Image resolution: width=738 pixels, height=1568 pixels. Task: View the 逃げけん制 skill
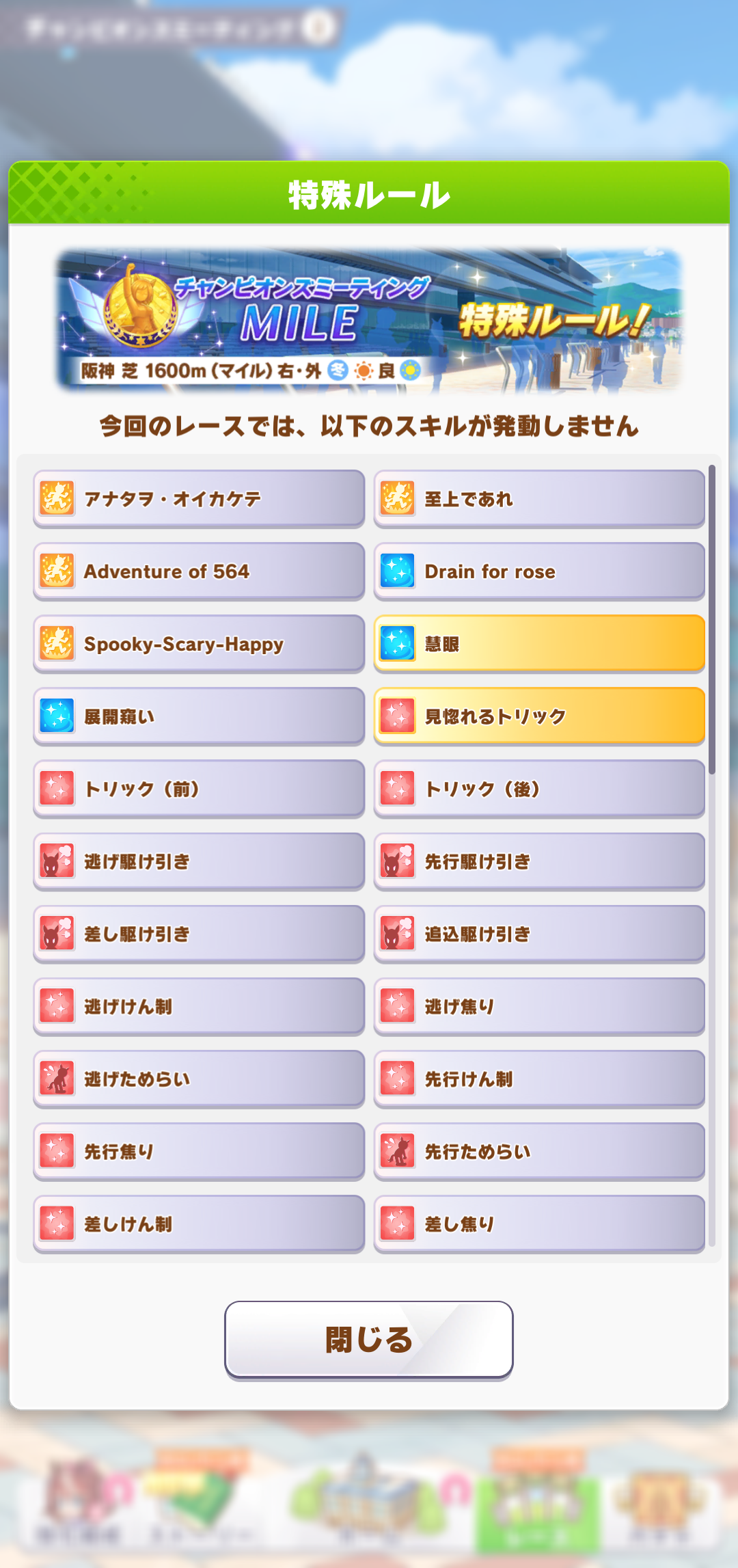(x=198, y=1006)
